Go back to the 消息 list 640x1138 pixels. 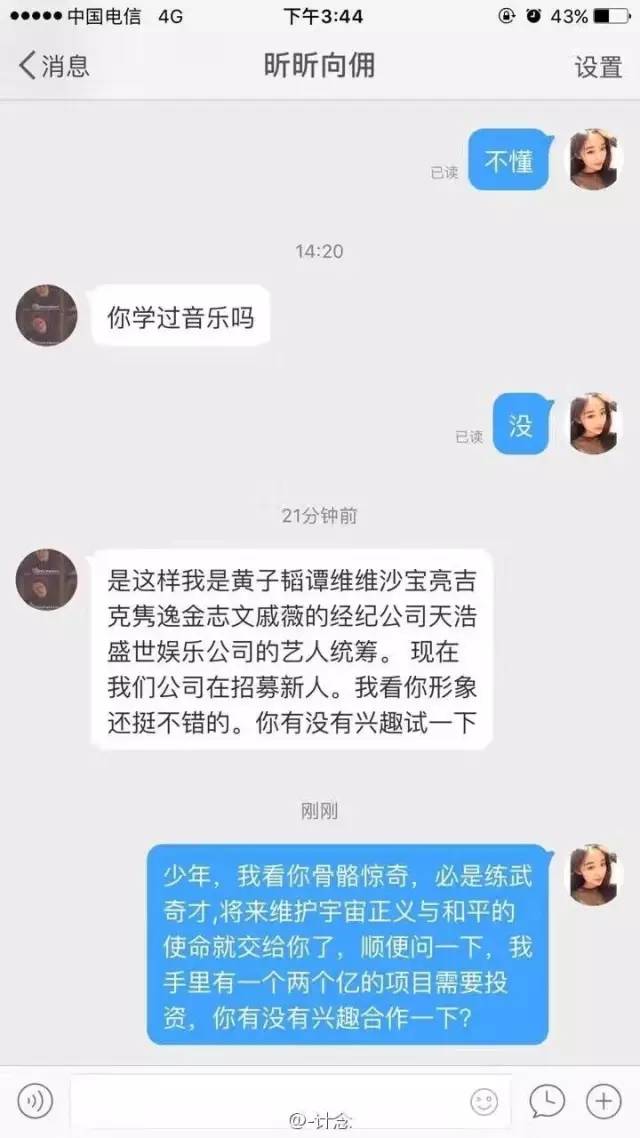coord(54,66)
